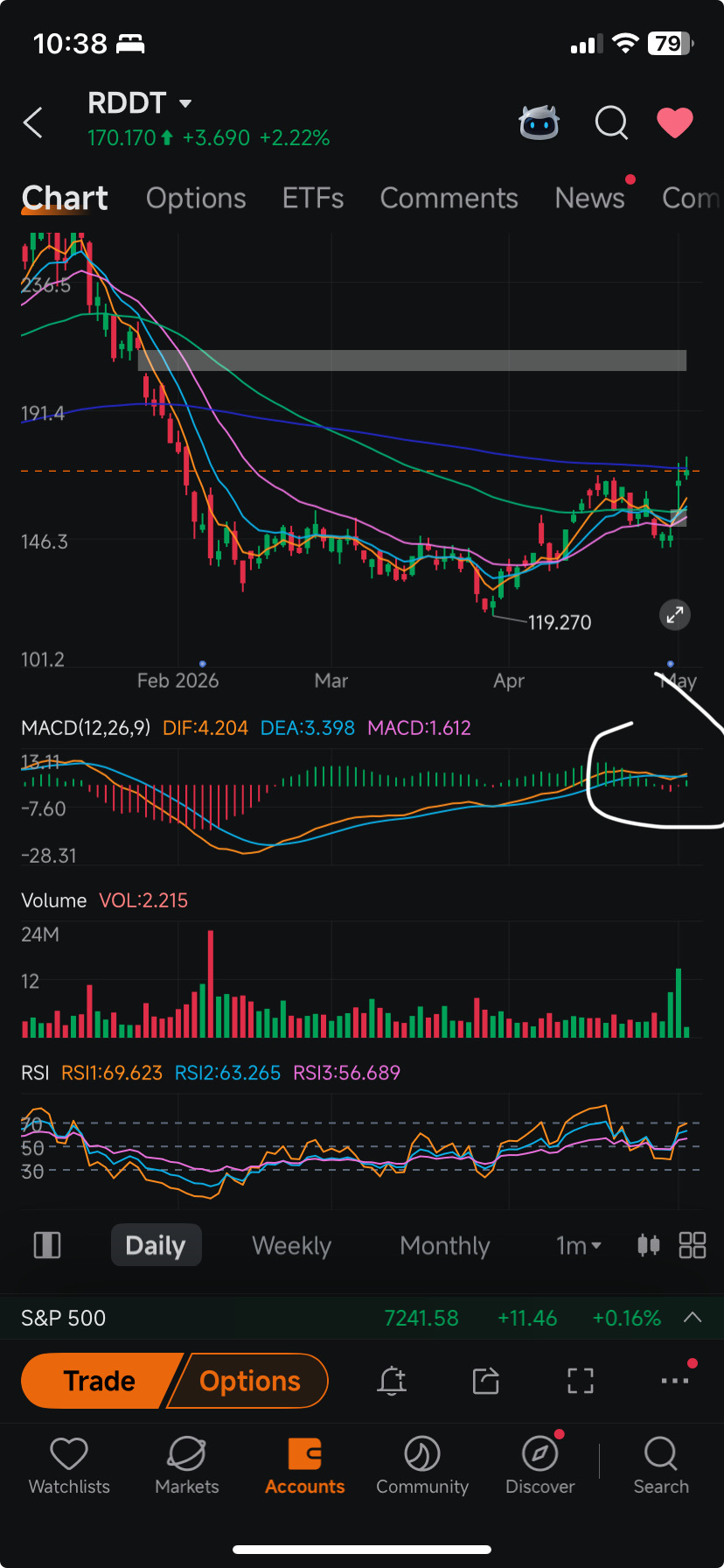Image resolution: width=724 pixels, height=1568 pixels.
Task: Open stock search magnifier at top
Action: (x=611, y=123)
